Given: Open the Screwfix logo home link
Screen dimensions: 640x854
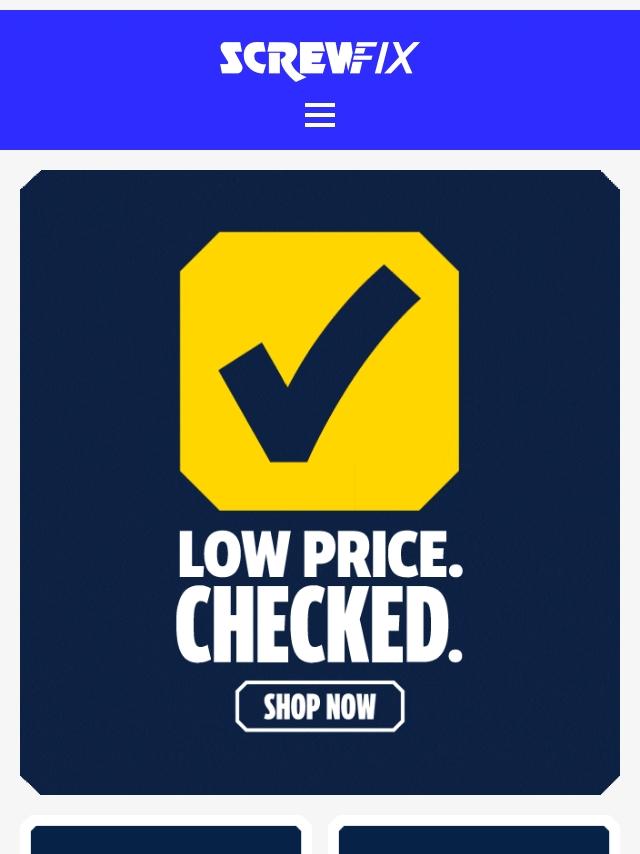Looking at the screenshot, I should [320, 60].
